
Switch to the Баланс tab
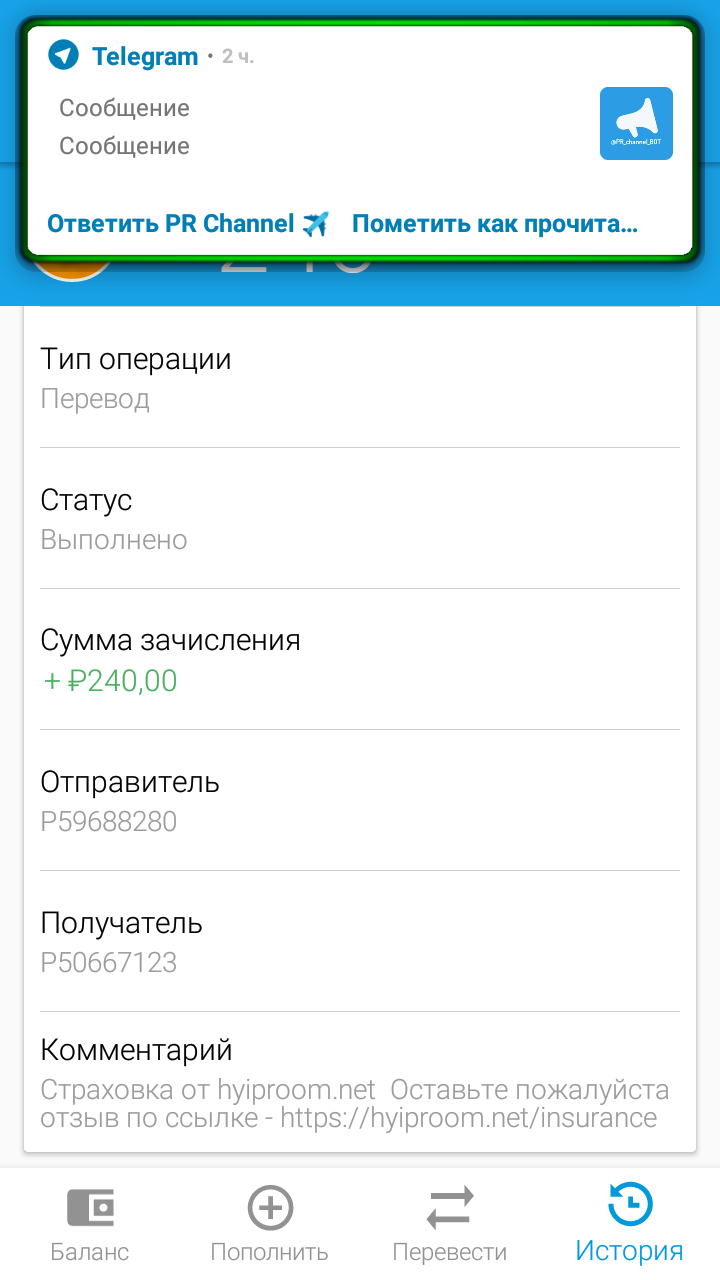(x=90, y=1224)
